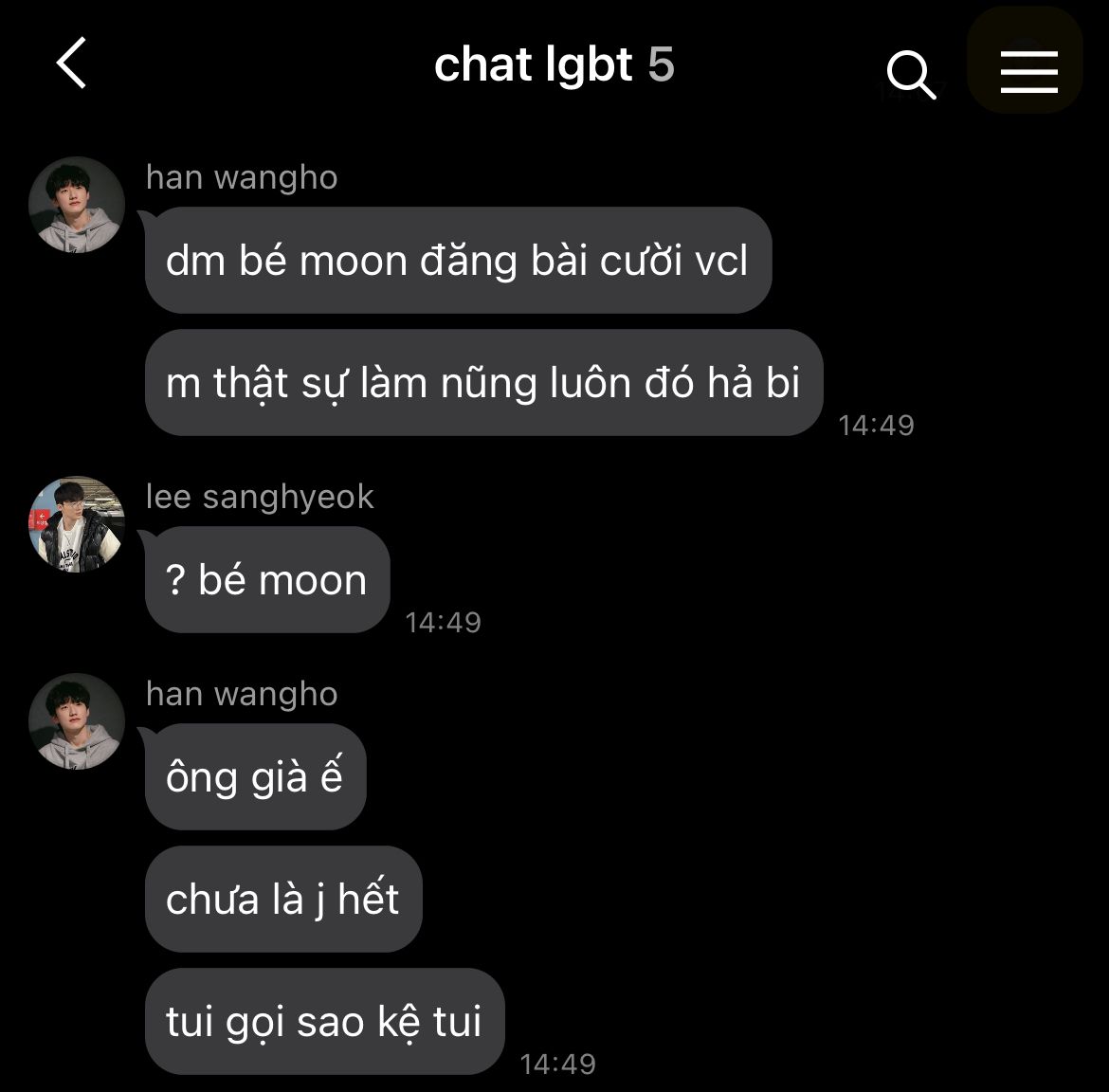Search within this chat
This screenshot has height=1092, width=1109.
[x=910, y=74]
